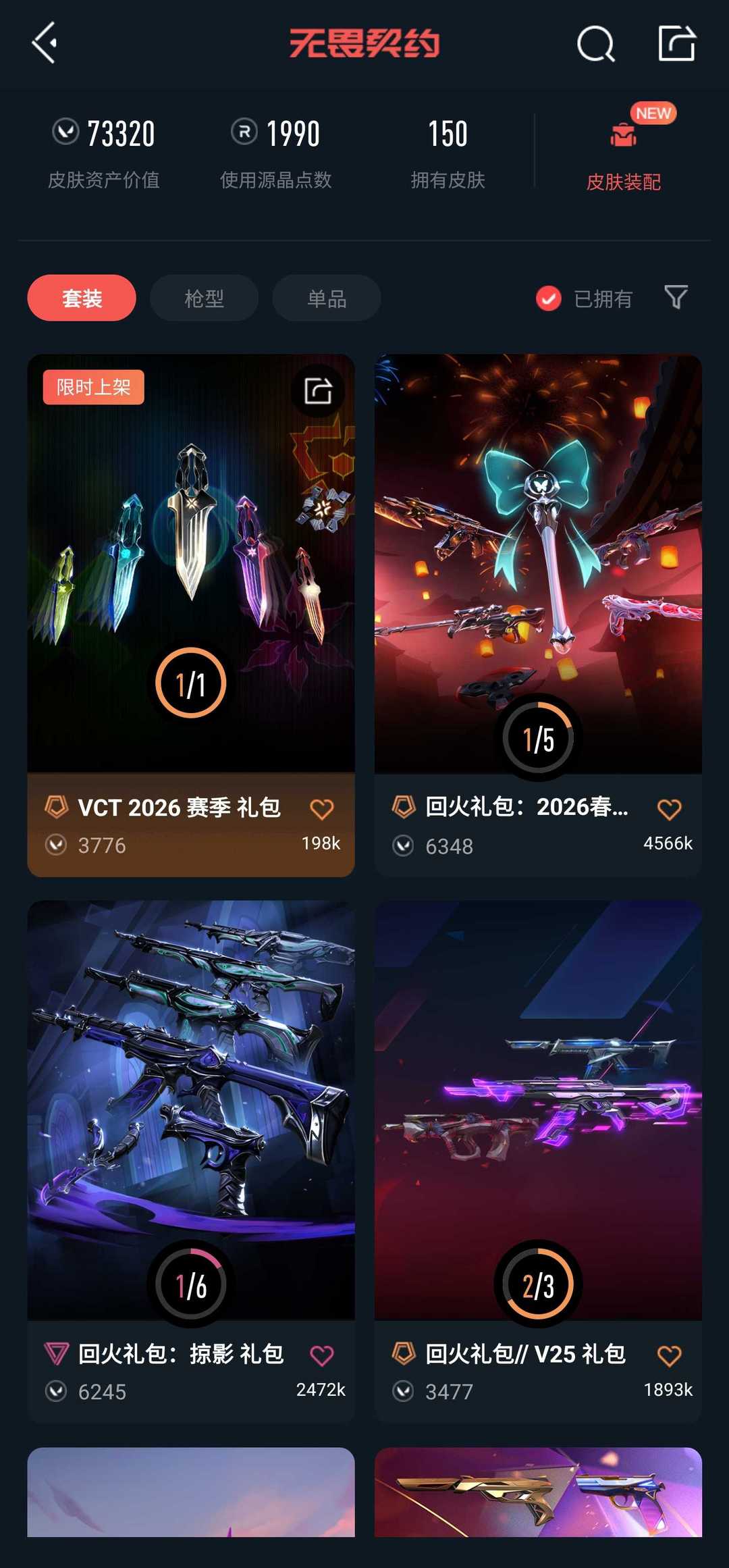Toggle the 已拥有 owned filter checkmark

(548, 298)
